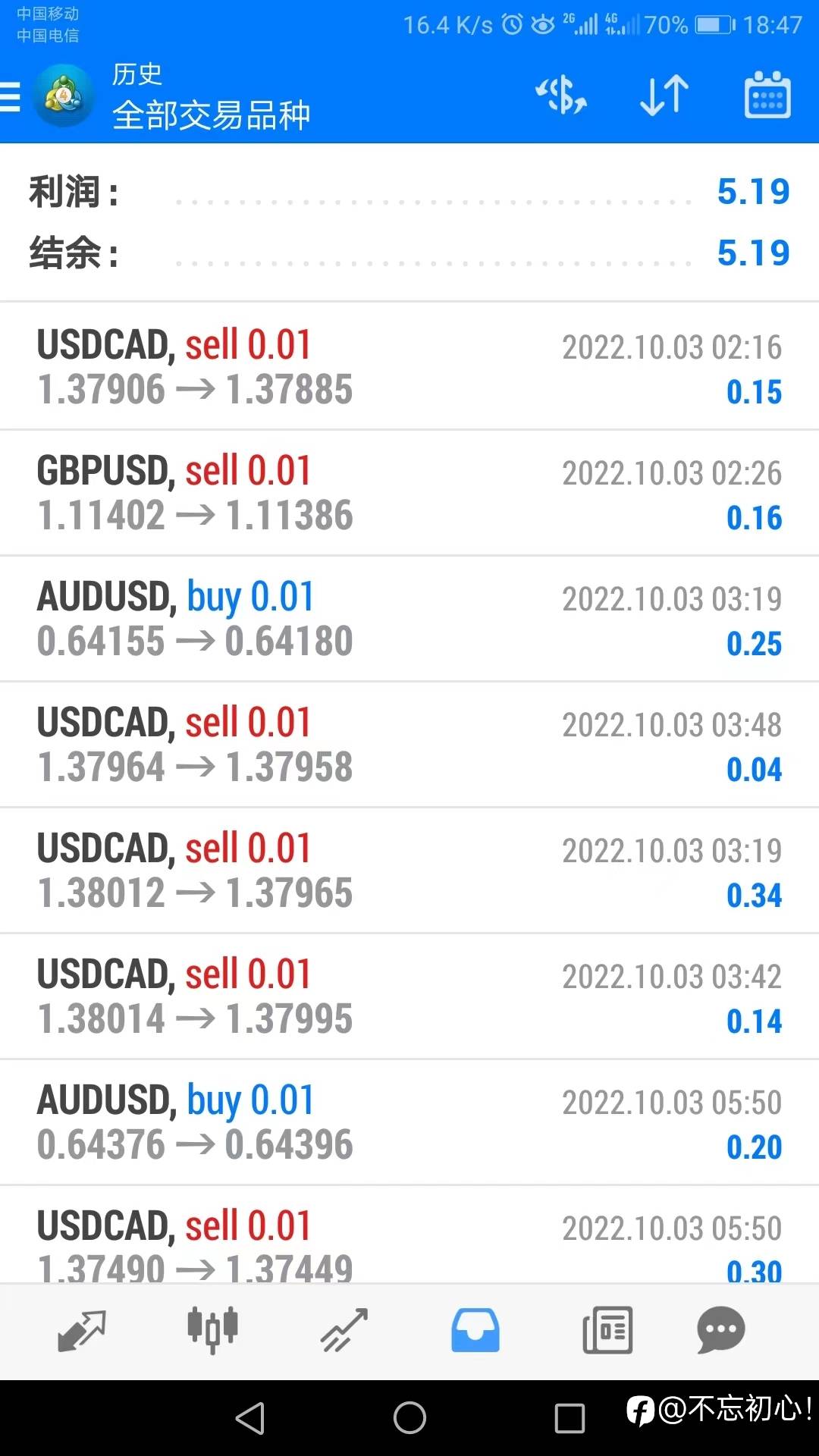819x1456 pixels.
Task: Go to the Trade tab
Action: (x=344, y=1330)
